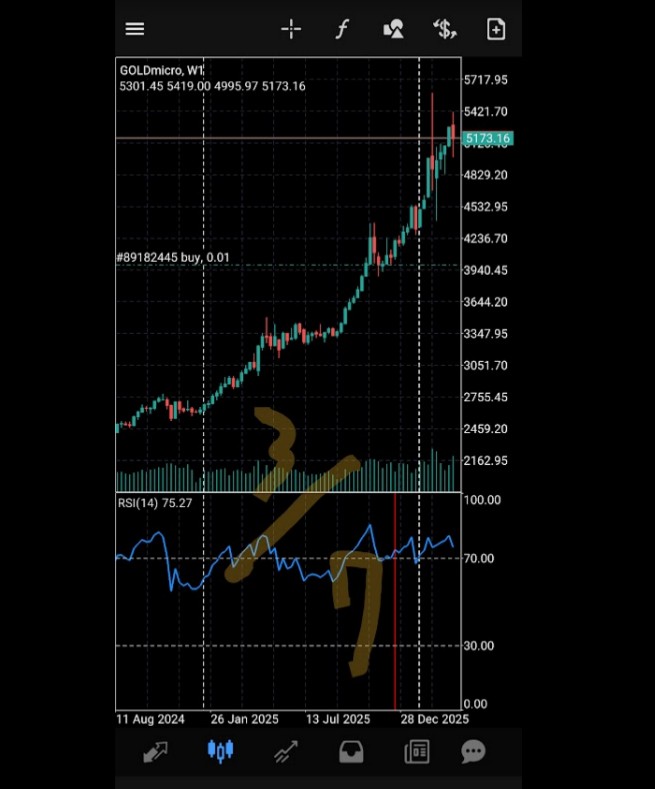Screen dimensions: 655x789
Task: Open the Messages chat tab
Action: [x=474, y=752]
